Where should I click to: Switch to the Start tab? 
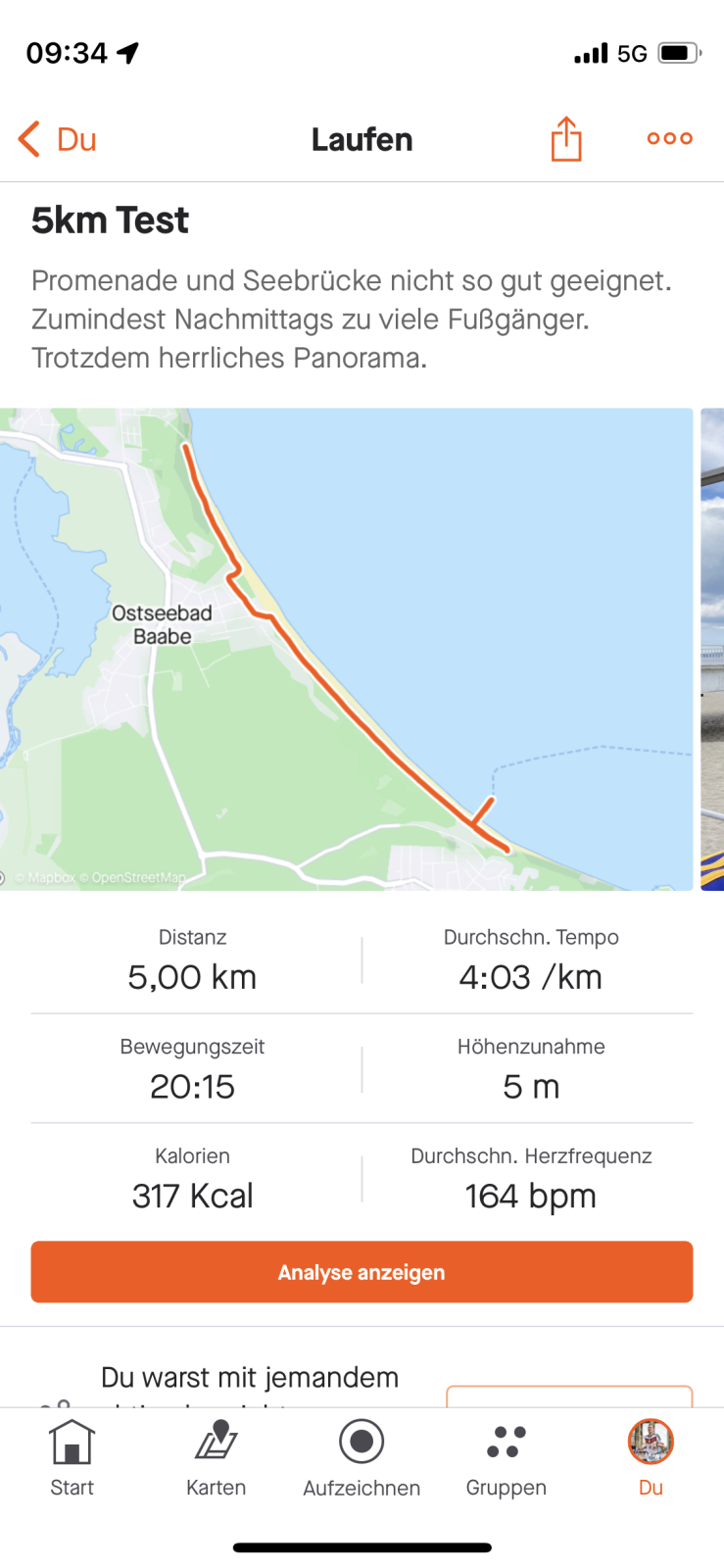pos(72,1457)
